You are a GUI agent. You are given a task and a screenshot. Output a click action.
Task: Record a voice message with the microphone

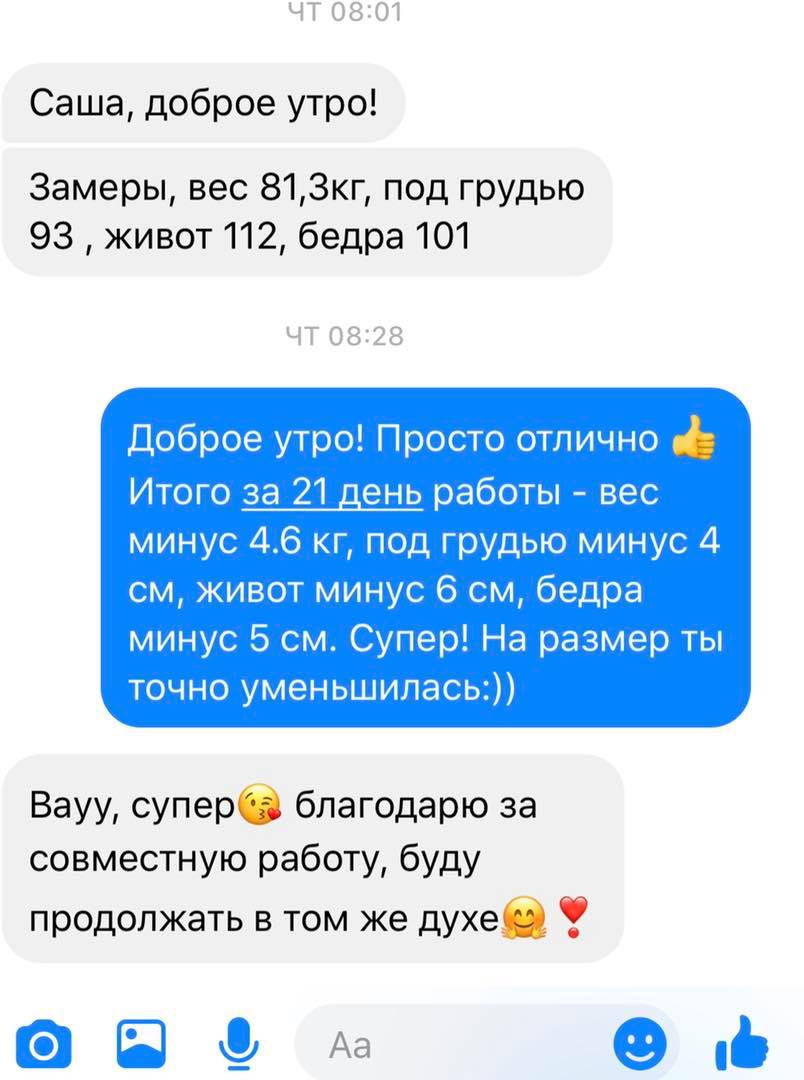click(237, 1045)
